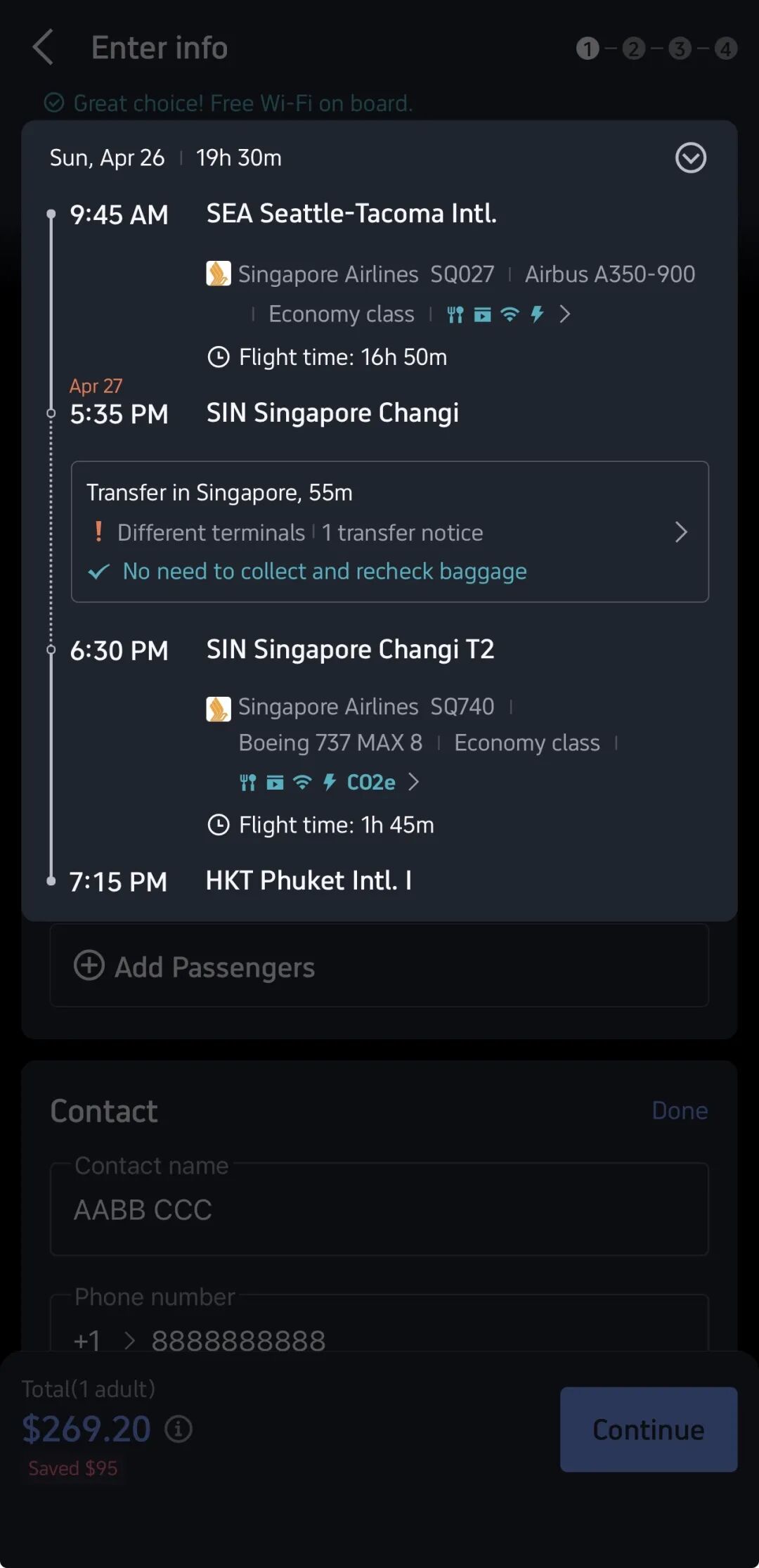View amenities for flight SQ740
Viewport: 759px width, 1568px height.
click(x=413, y=782)
